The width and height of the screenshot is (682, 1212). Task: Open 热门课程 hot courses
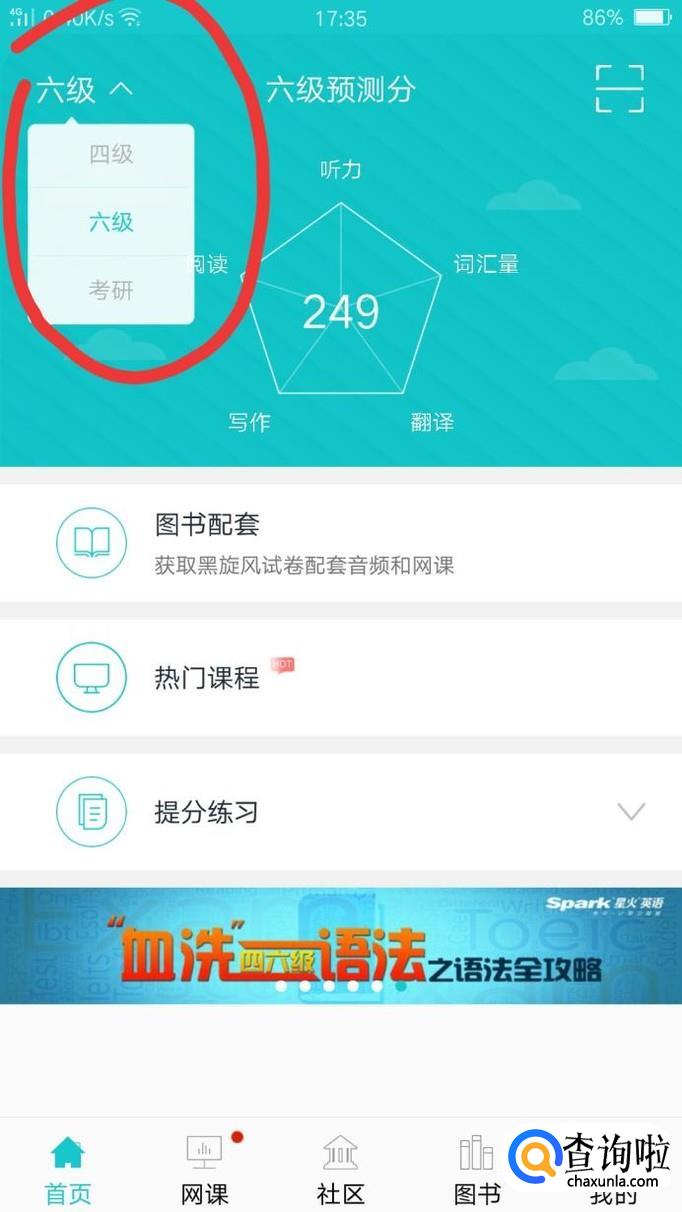pos(340,677)
